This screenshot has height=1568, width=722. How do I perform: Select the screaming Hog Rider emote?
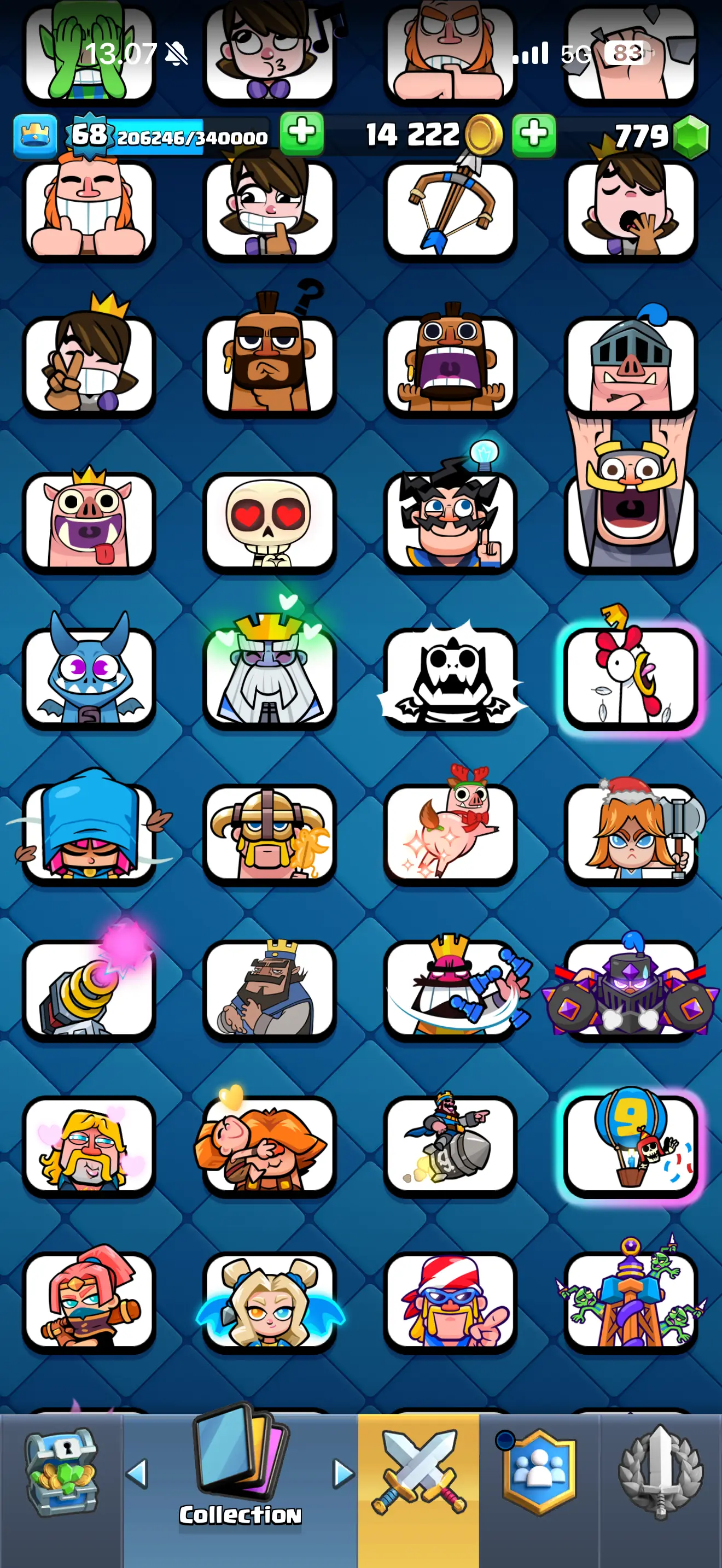[x=450, y=365]
